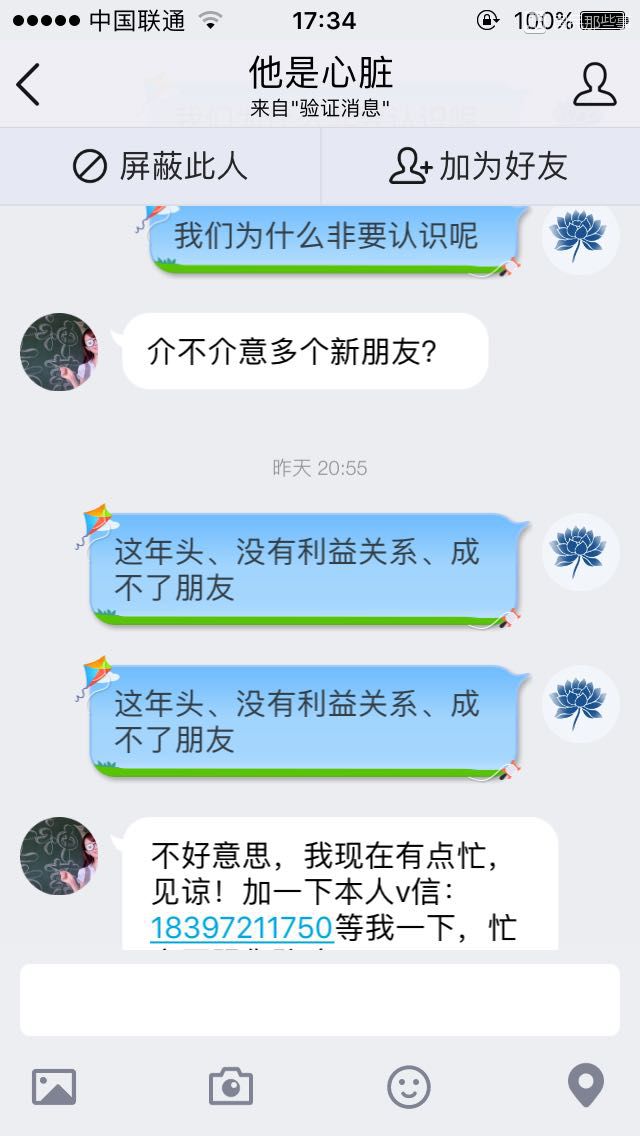The image size is (640, 1136).
Task: Go back using the top-left arrow
Action: [x=28, y=84]
